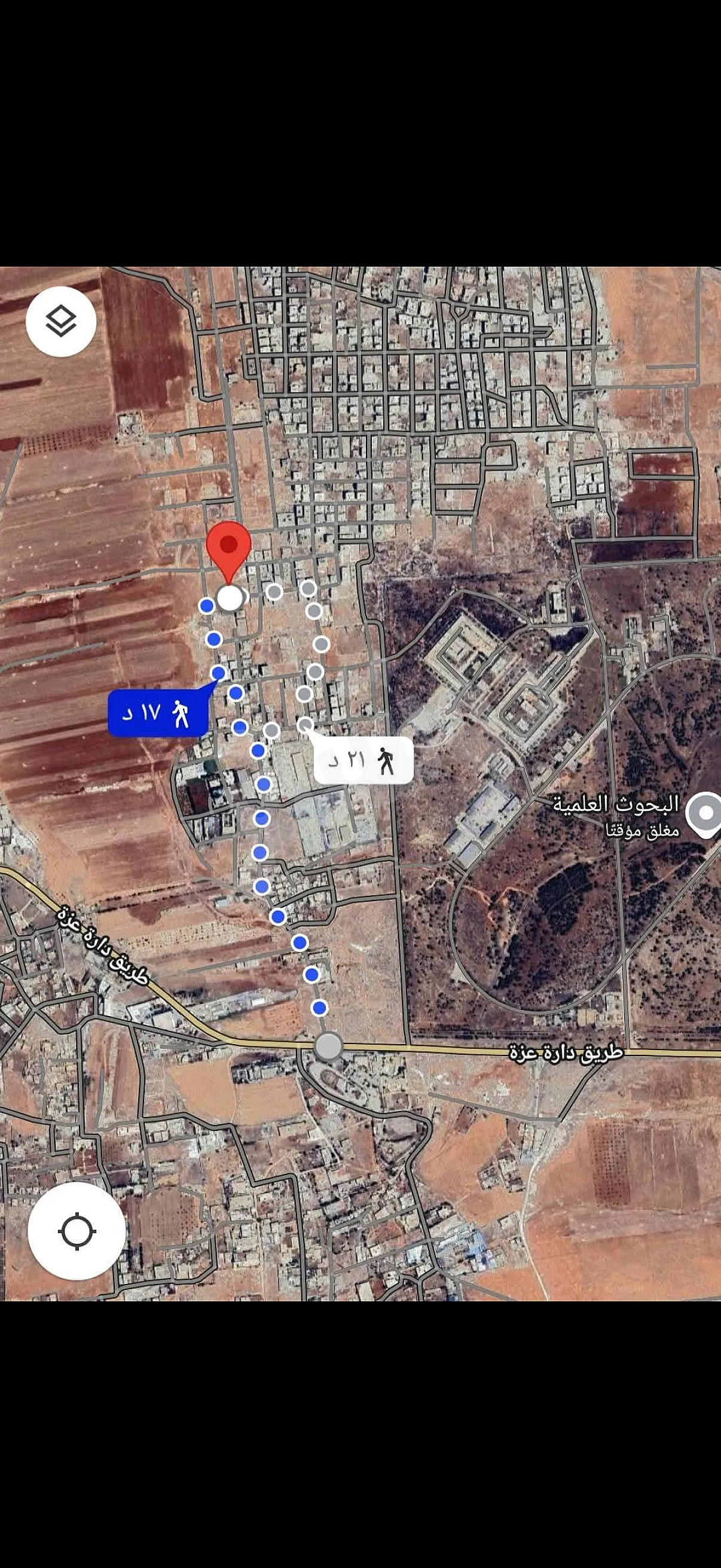Open the البحوث العلمية place marker
Screen dimensions: 721x1568
[705, 813]
